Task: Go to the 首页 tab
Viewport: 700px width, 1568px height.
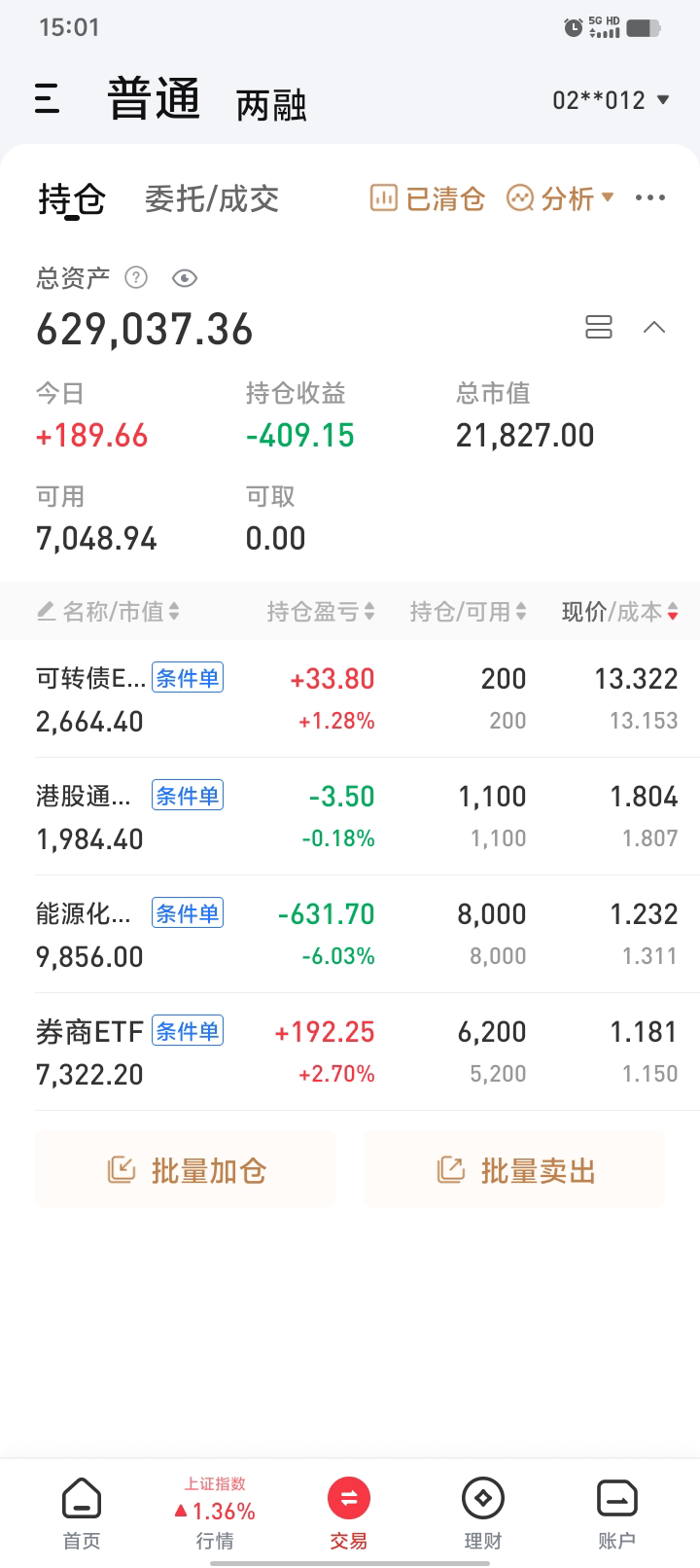Action: 82,1513
